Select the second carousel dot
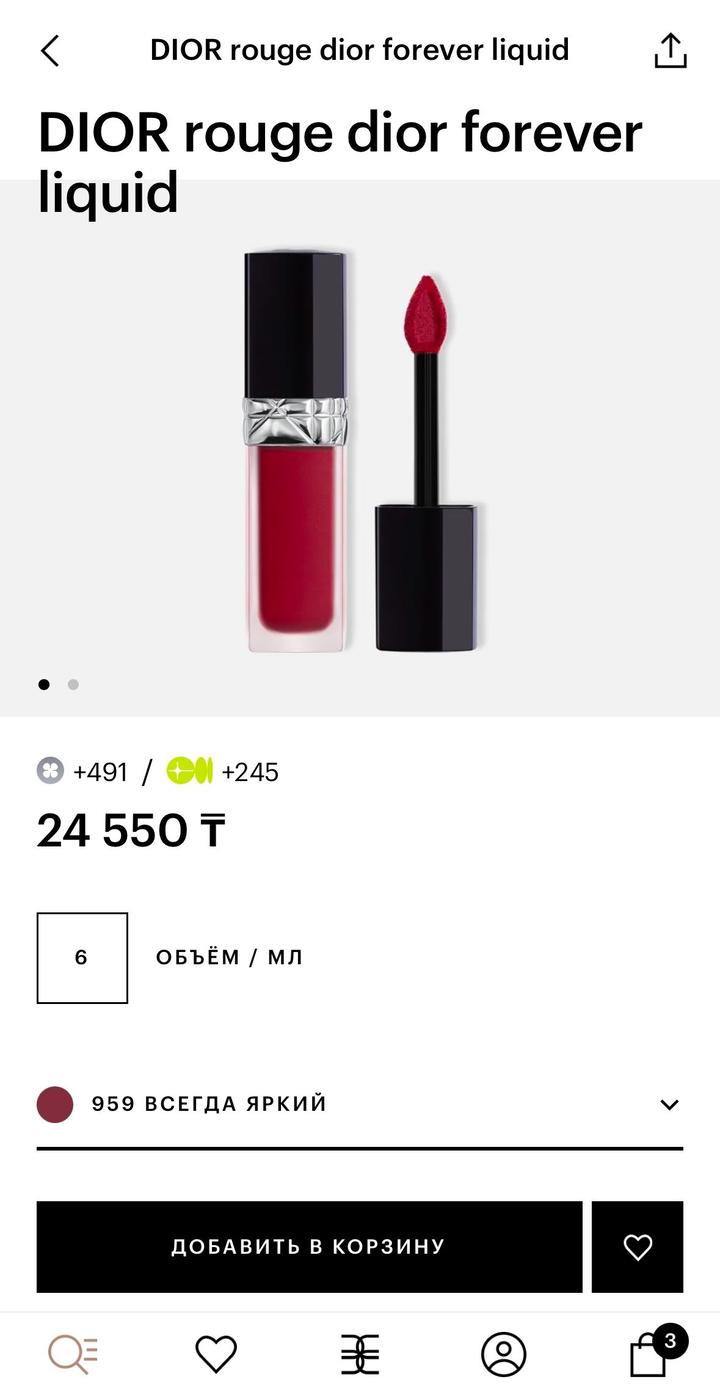 click(x=73, y=684)
